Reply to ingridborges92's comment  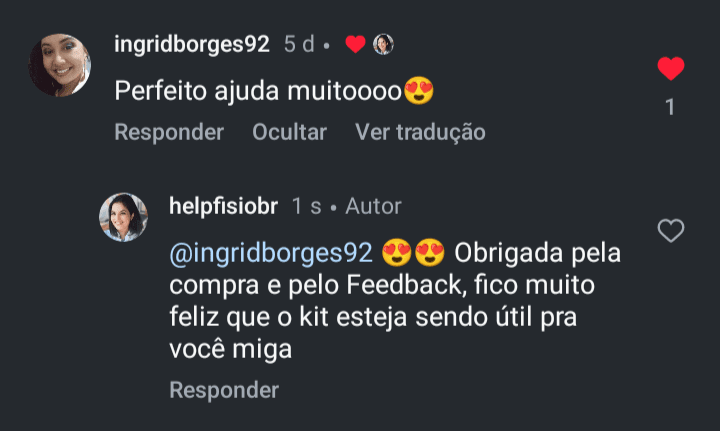169,132
